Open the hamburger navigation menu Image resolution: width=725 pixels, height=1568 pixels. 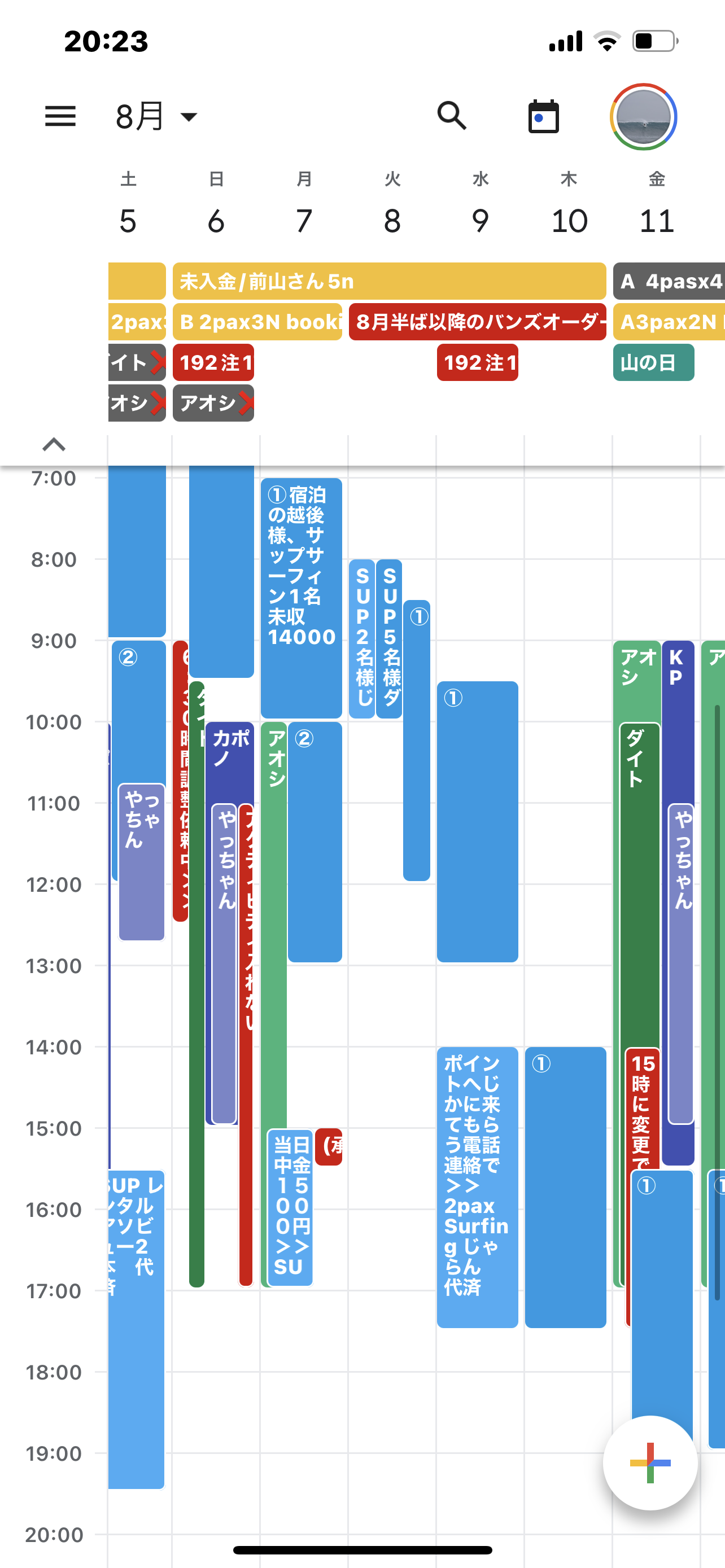(60, 116)
